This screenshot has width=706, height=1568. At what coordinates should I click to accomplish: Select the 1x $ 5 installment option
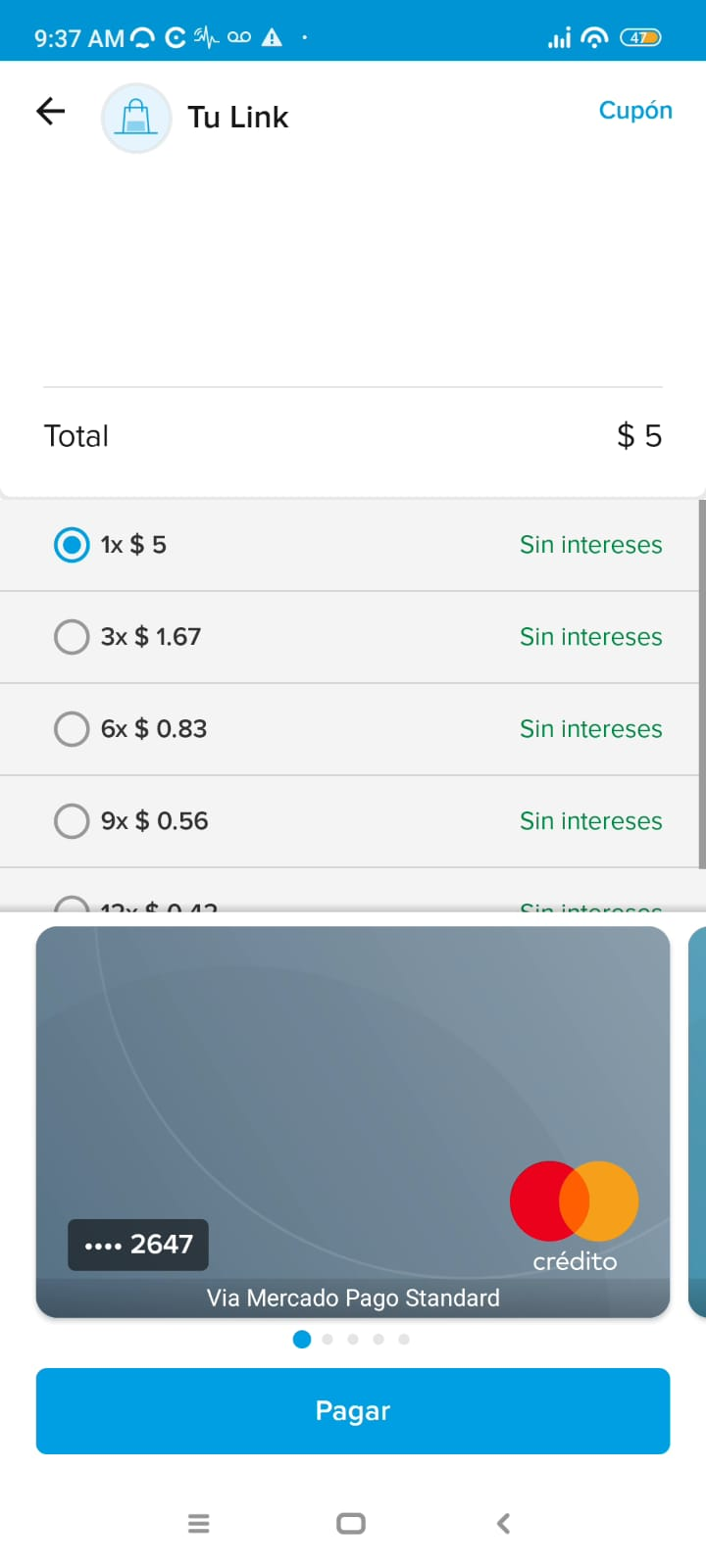tap(72, 545)
